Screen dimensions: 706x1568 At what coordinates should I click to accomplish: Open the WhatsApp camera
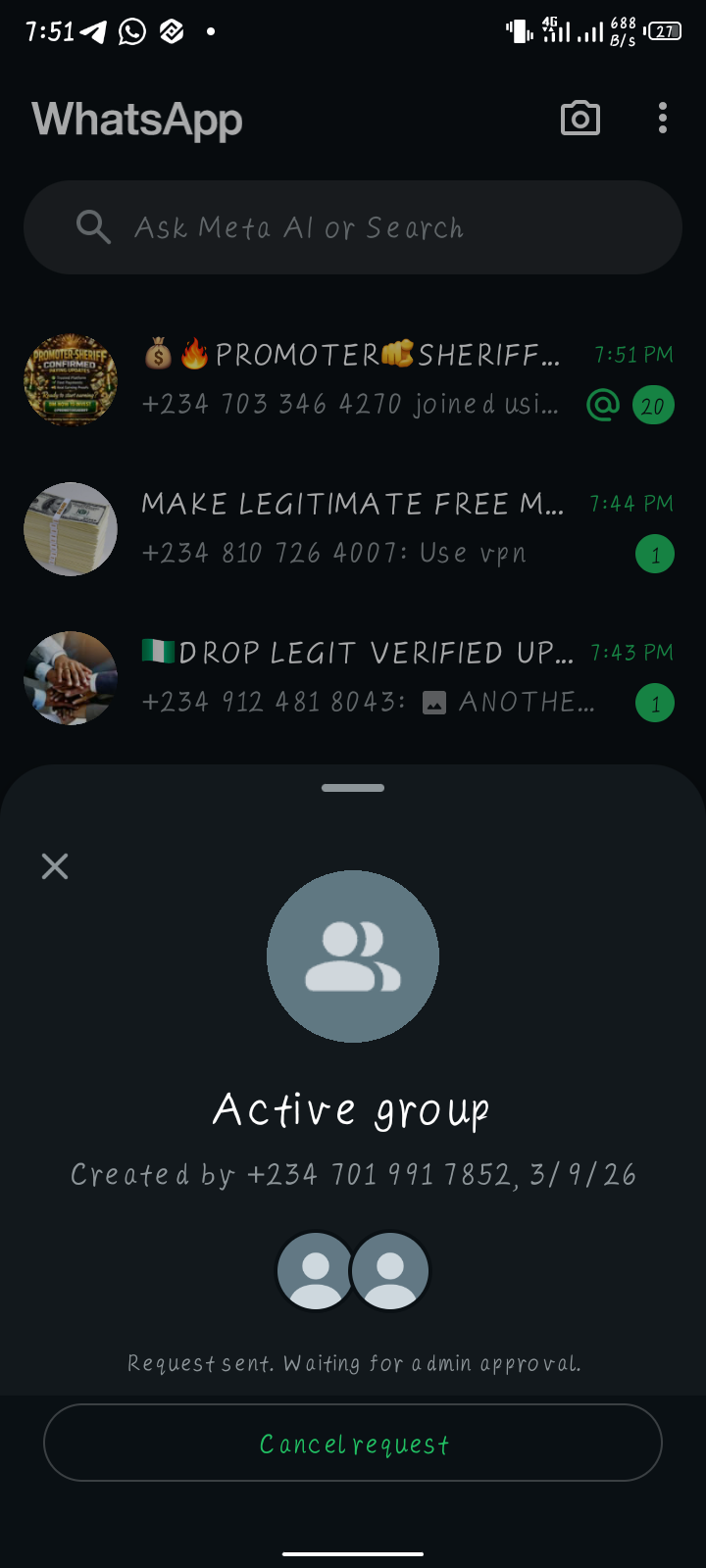tap(580, 119)
